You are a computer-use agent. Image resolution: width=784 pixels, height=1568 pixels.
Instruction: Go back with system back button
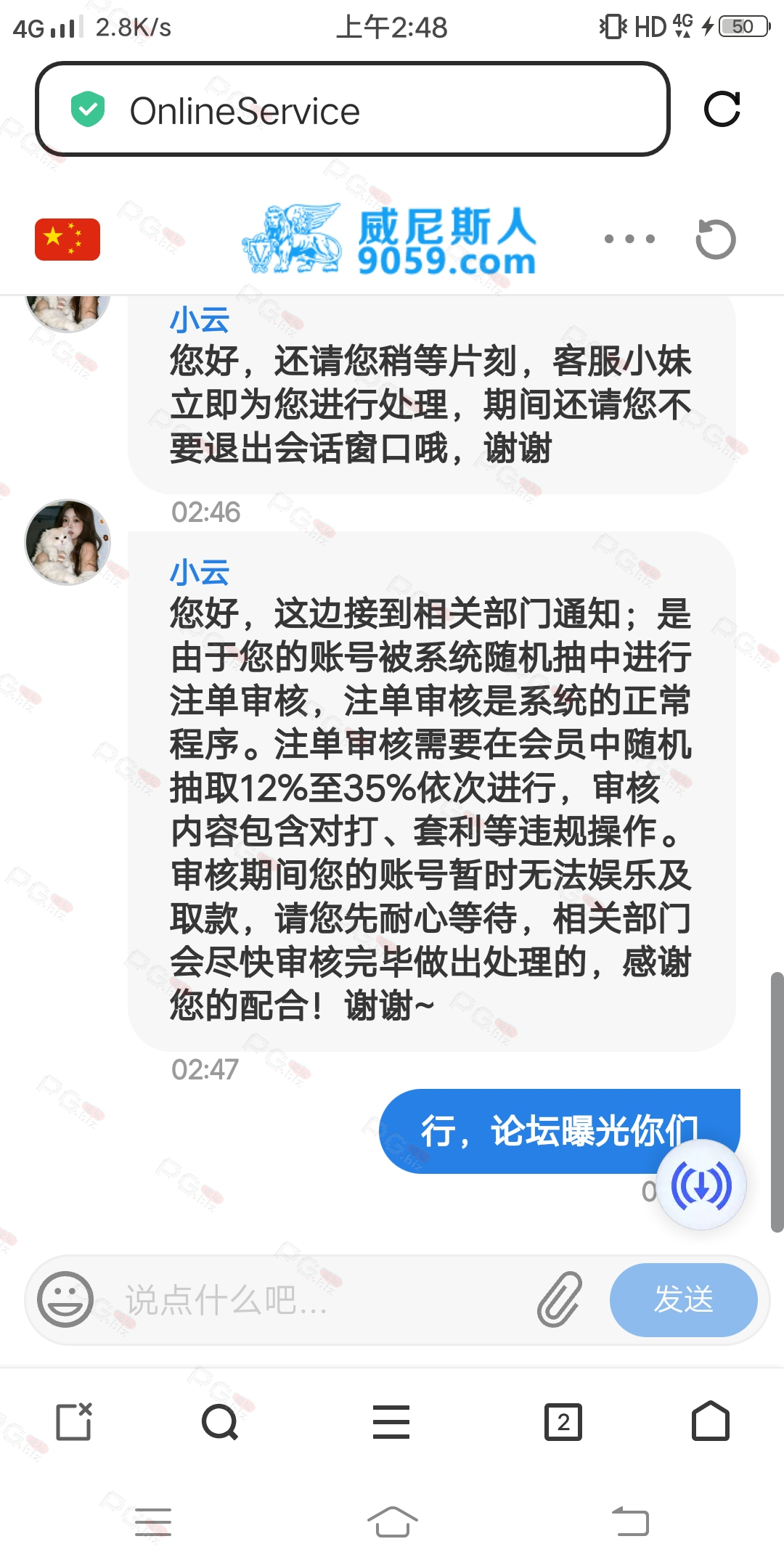coord(630,1521)
